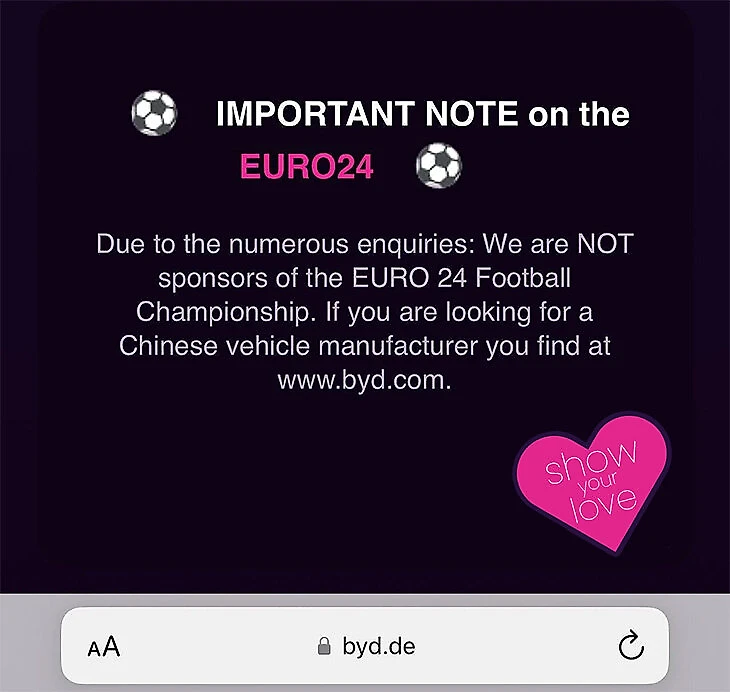Reload the byd.de page
Viewport: 730px width, 692px height.
[631, 646]
